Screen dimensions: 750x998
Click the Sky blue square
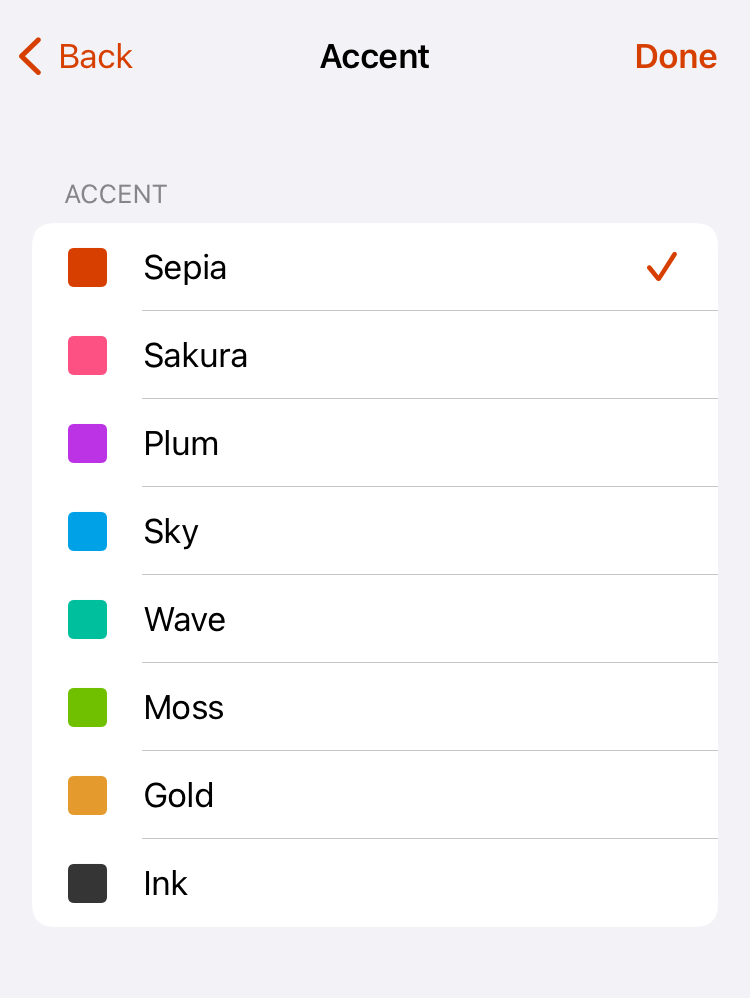tap(87, 531)
